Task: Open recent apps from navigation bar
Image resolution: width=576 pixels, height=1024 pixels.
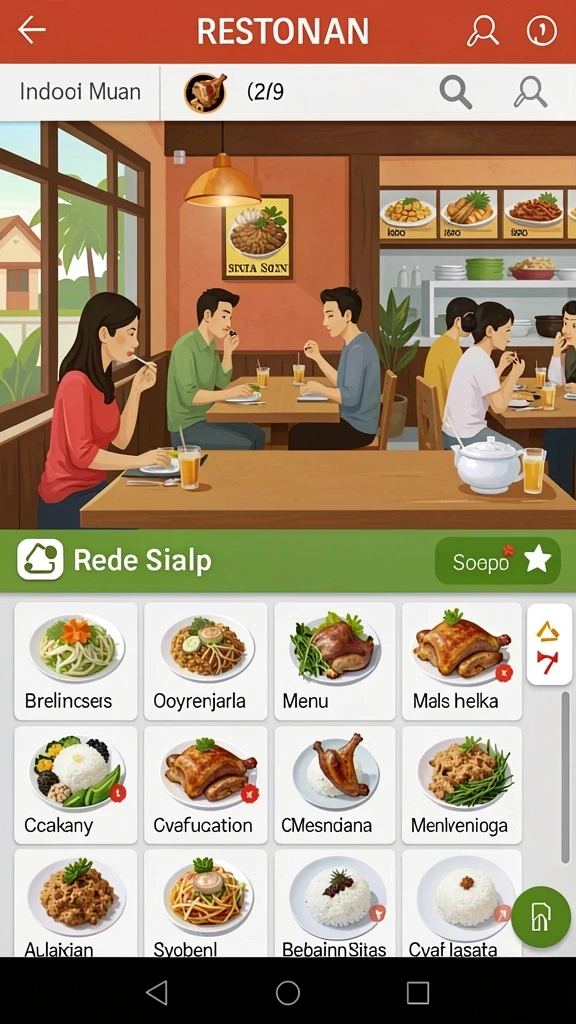Action: pos(418,993)
